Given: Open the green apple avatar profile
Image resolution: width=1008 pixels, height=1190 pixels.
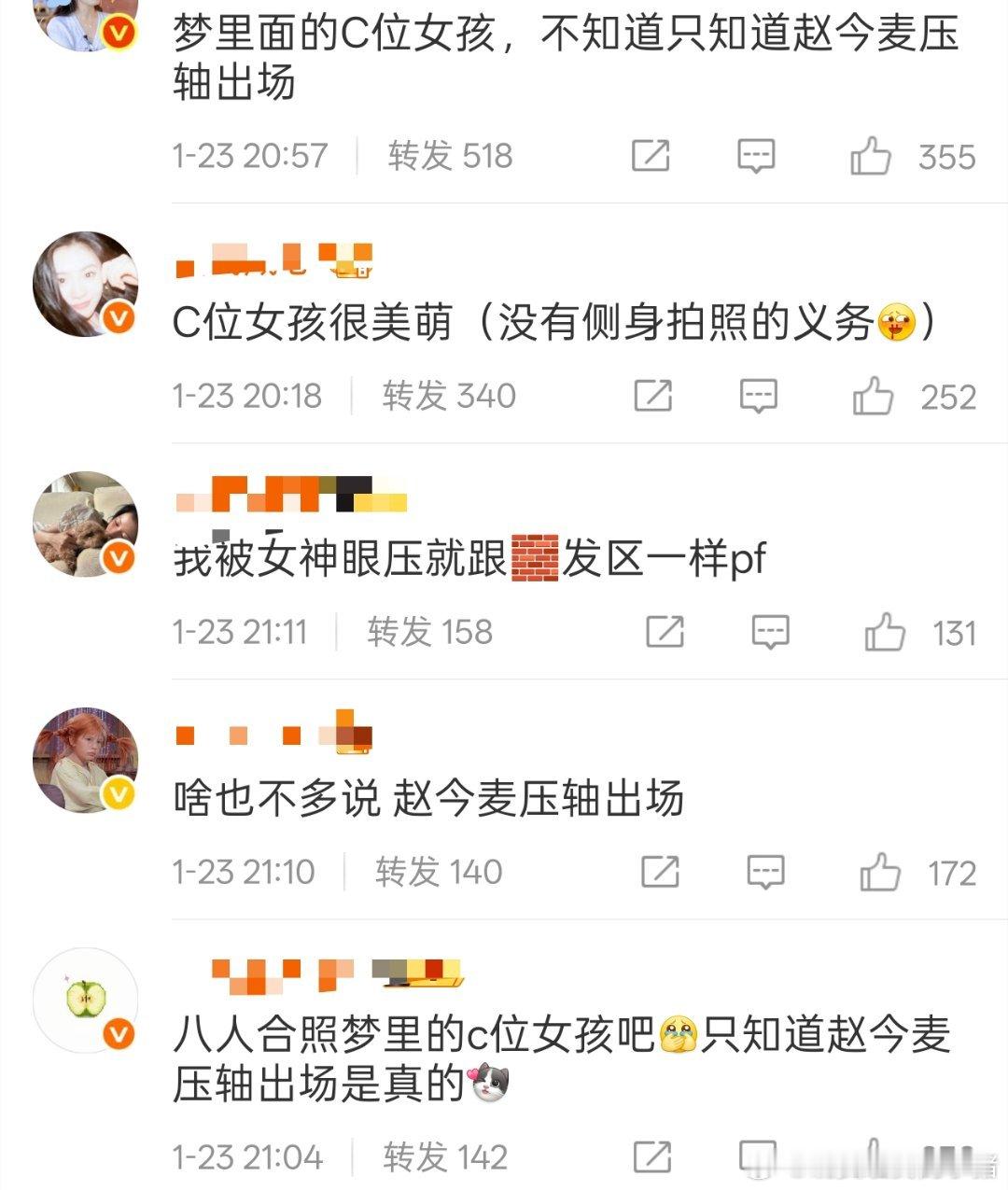Looking at the screenshot, I should point(82,999).
